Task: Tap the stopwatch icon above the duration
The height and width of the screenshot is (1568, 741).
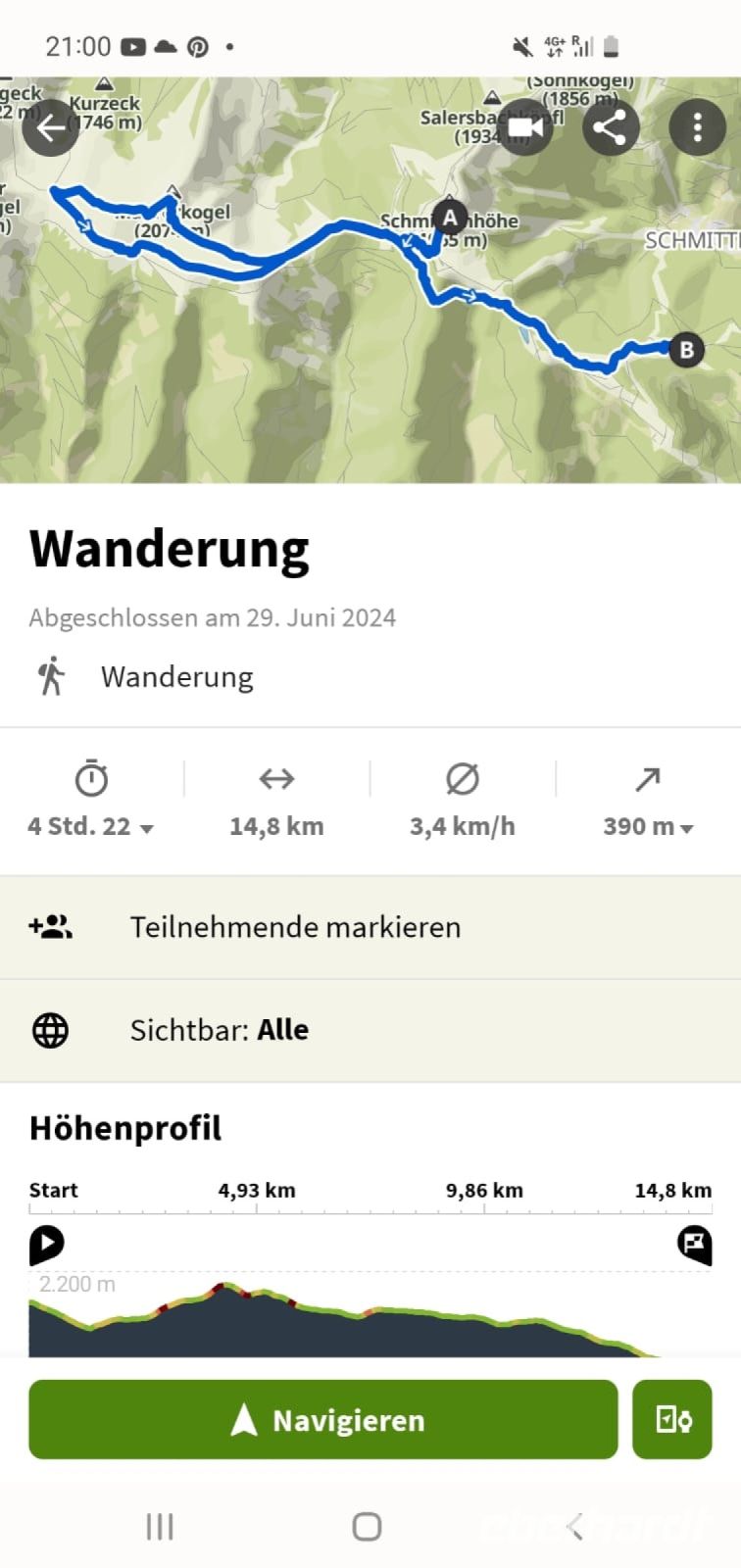Action: 90,779
